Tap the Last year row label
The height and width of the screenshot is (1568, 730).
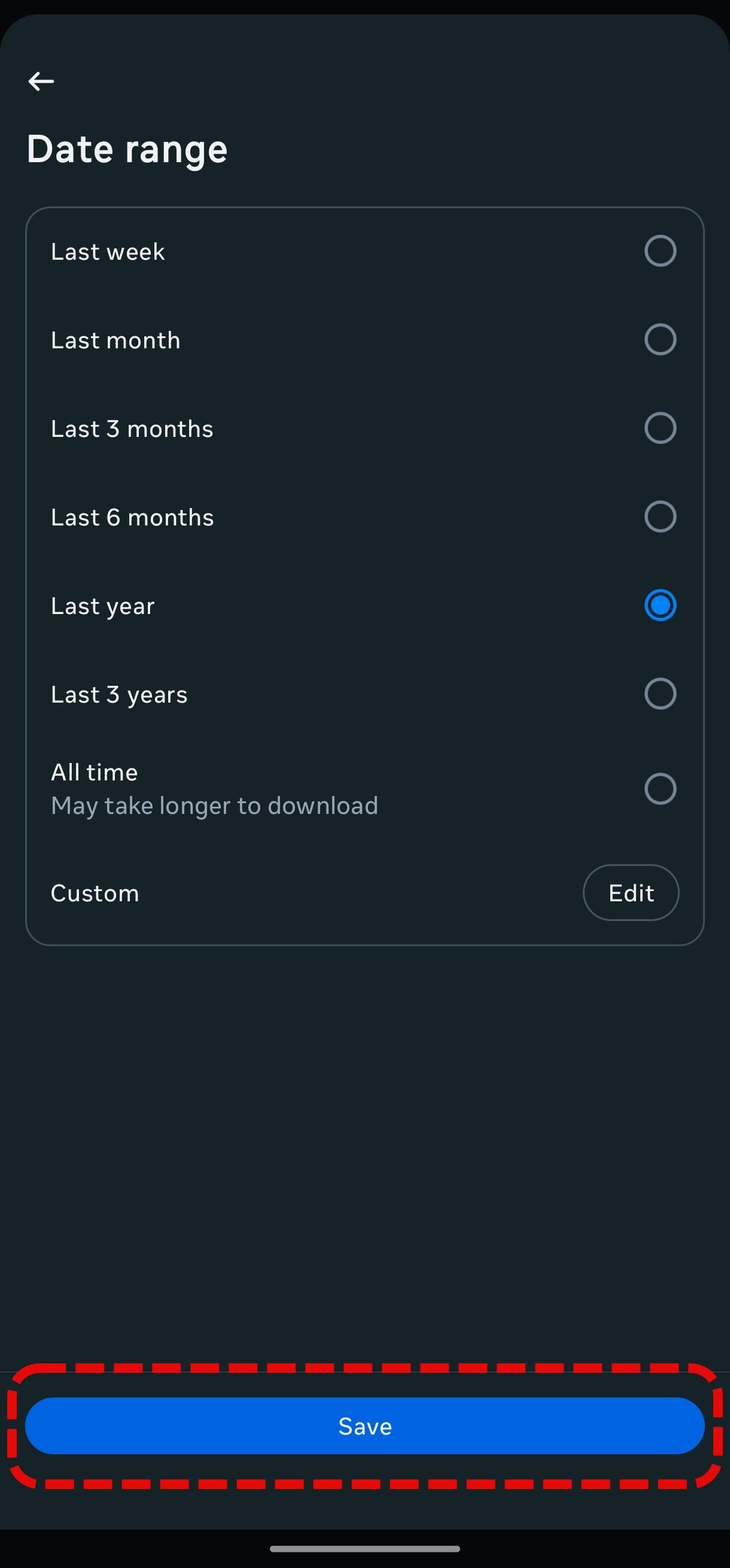point(102,605)
